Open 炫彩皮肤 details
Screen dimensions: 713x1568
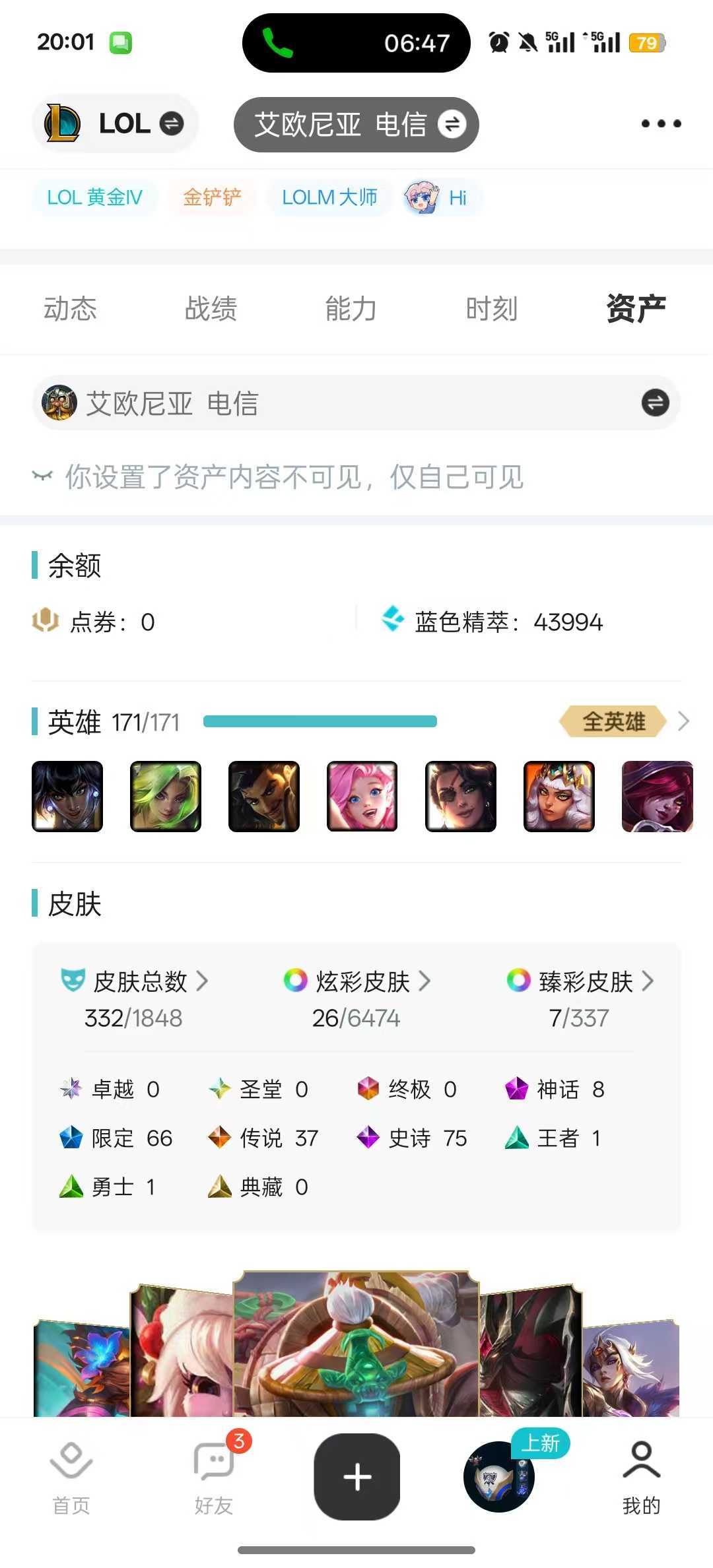pyautogui.click(x=357, y=982)
